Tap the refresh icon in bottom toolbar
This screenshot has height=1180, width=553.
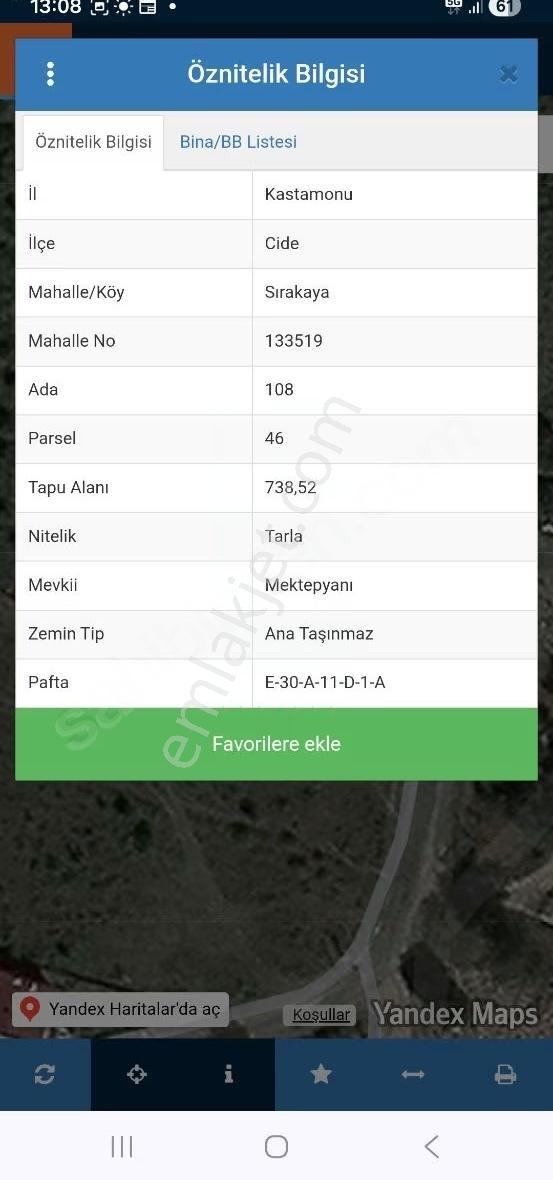tap(45, 1075)
